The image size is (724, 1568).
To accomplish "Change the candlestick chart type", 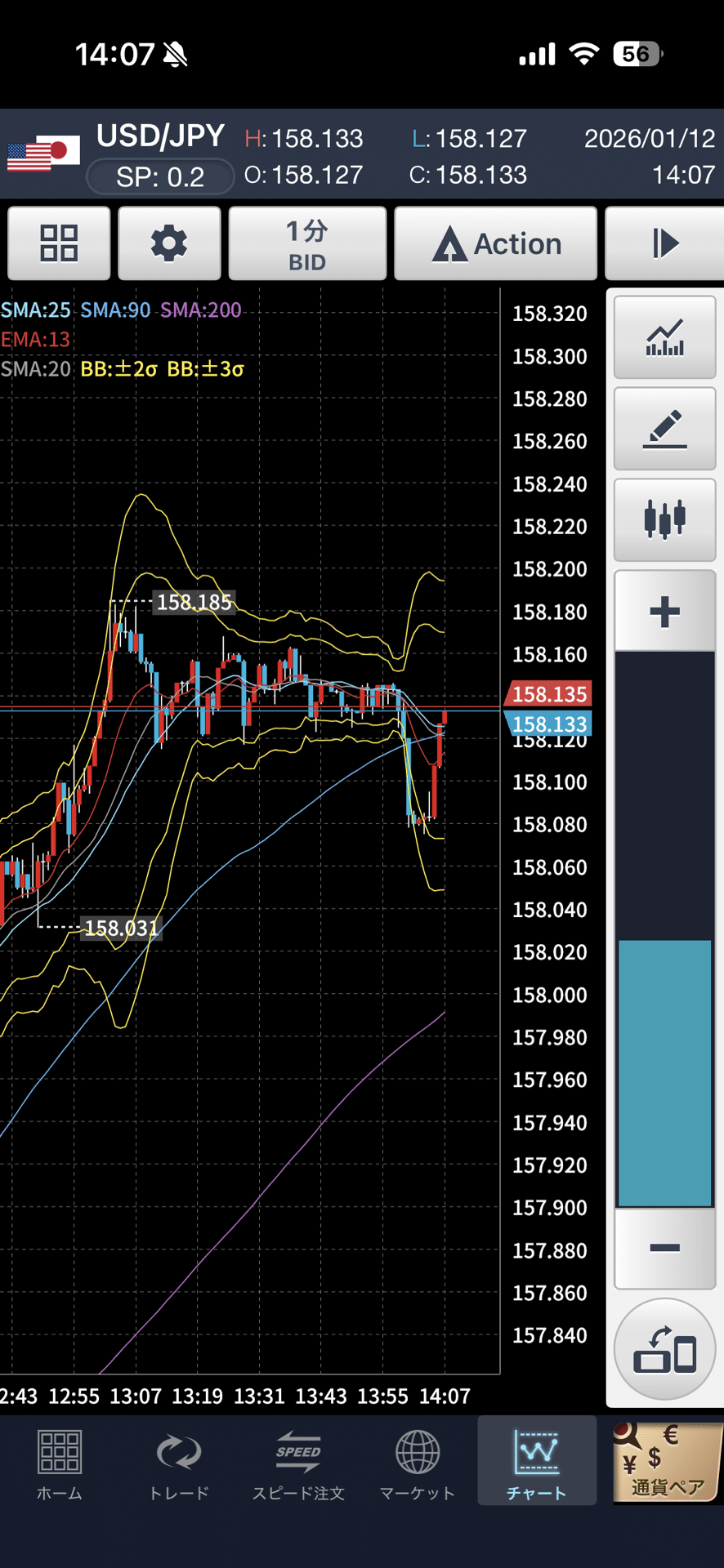I will click(664, 519).
